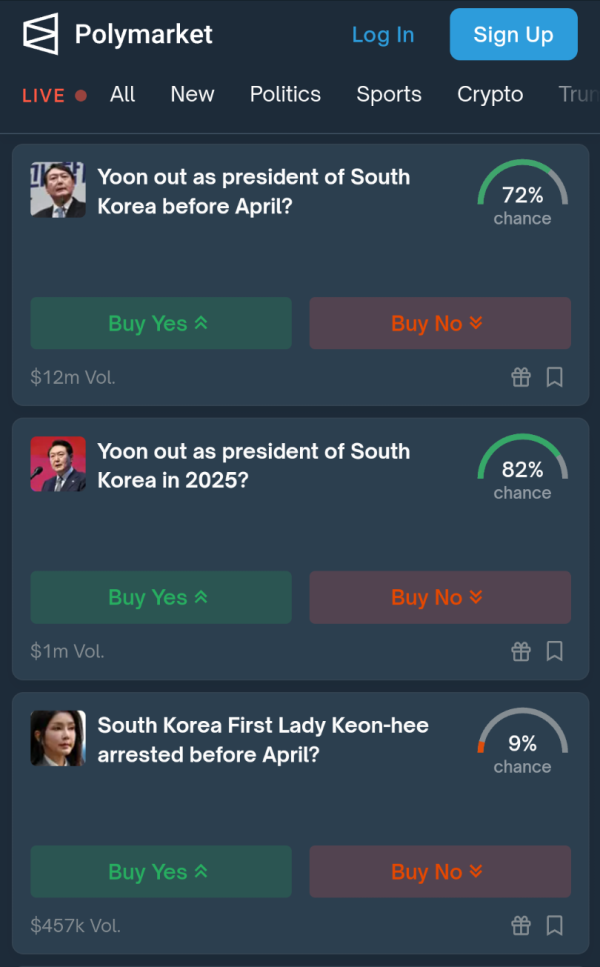This screenshot has height=967, width=600.
Task: Open the Log In link
Action: (382, 35)
